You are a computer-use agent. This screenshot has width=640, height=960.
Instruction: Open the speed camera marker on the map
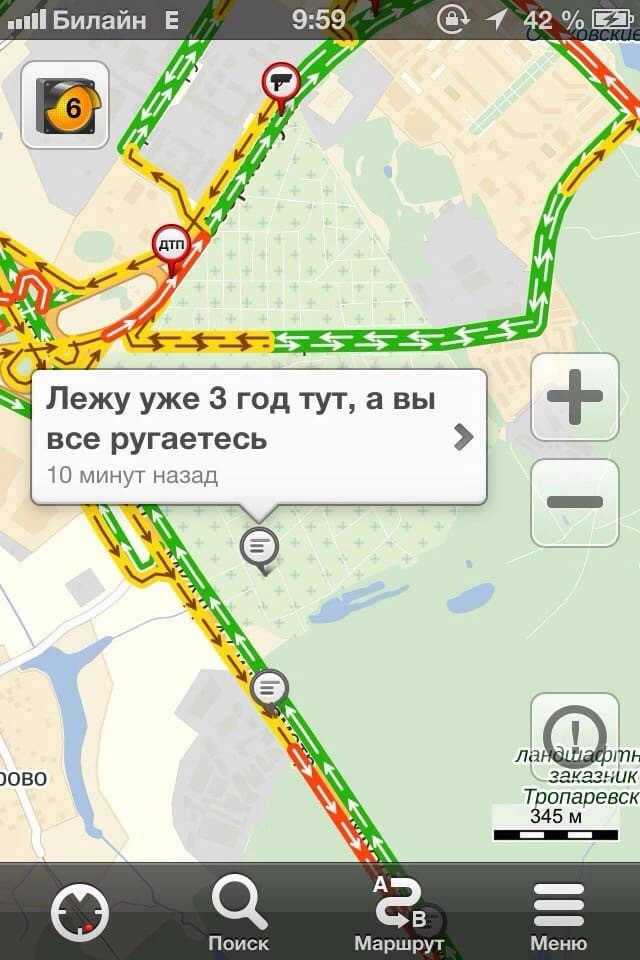point(279,81)
